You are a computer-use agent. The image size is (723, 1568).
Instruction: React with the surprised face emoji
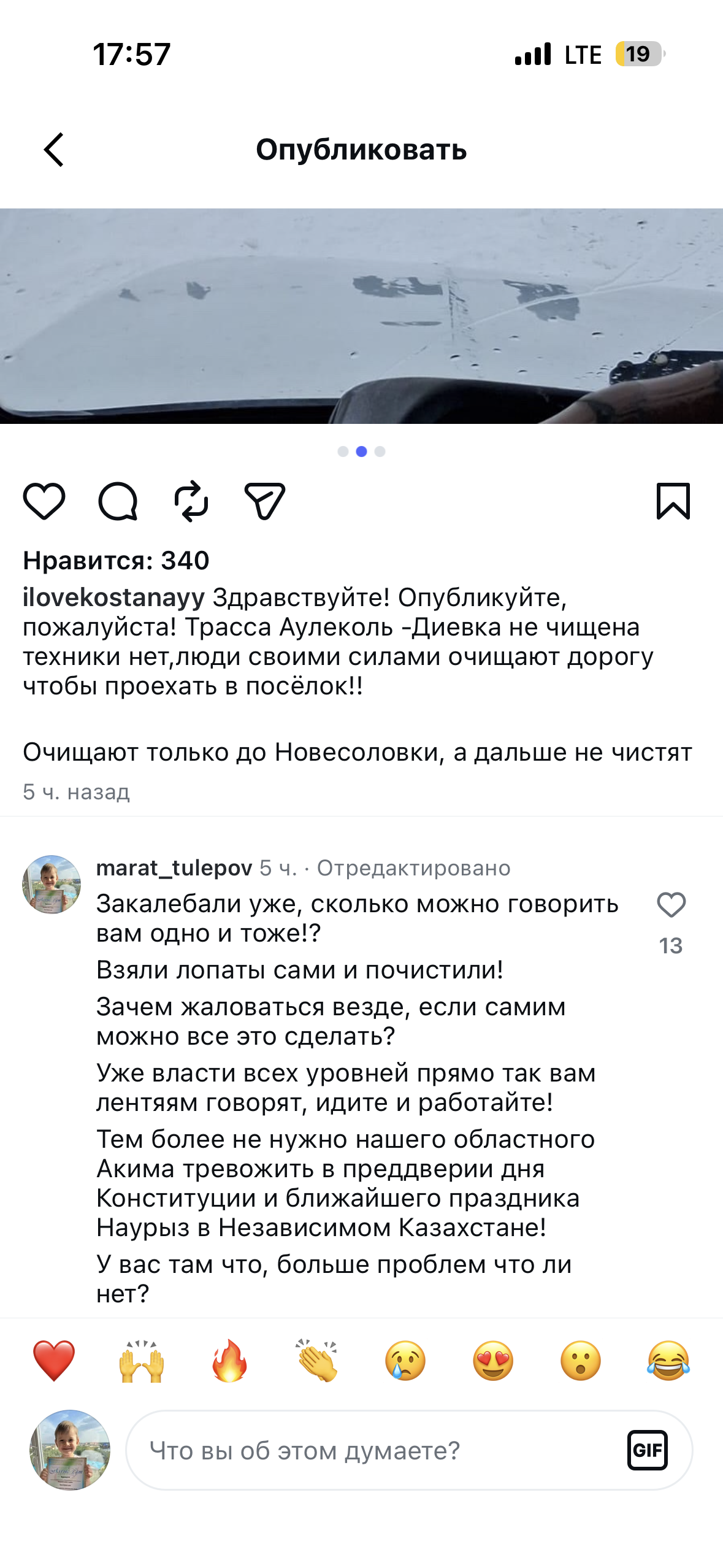581,1360
